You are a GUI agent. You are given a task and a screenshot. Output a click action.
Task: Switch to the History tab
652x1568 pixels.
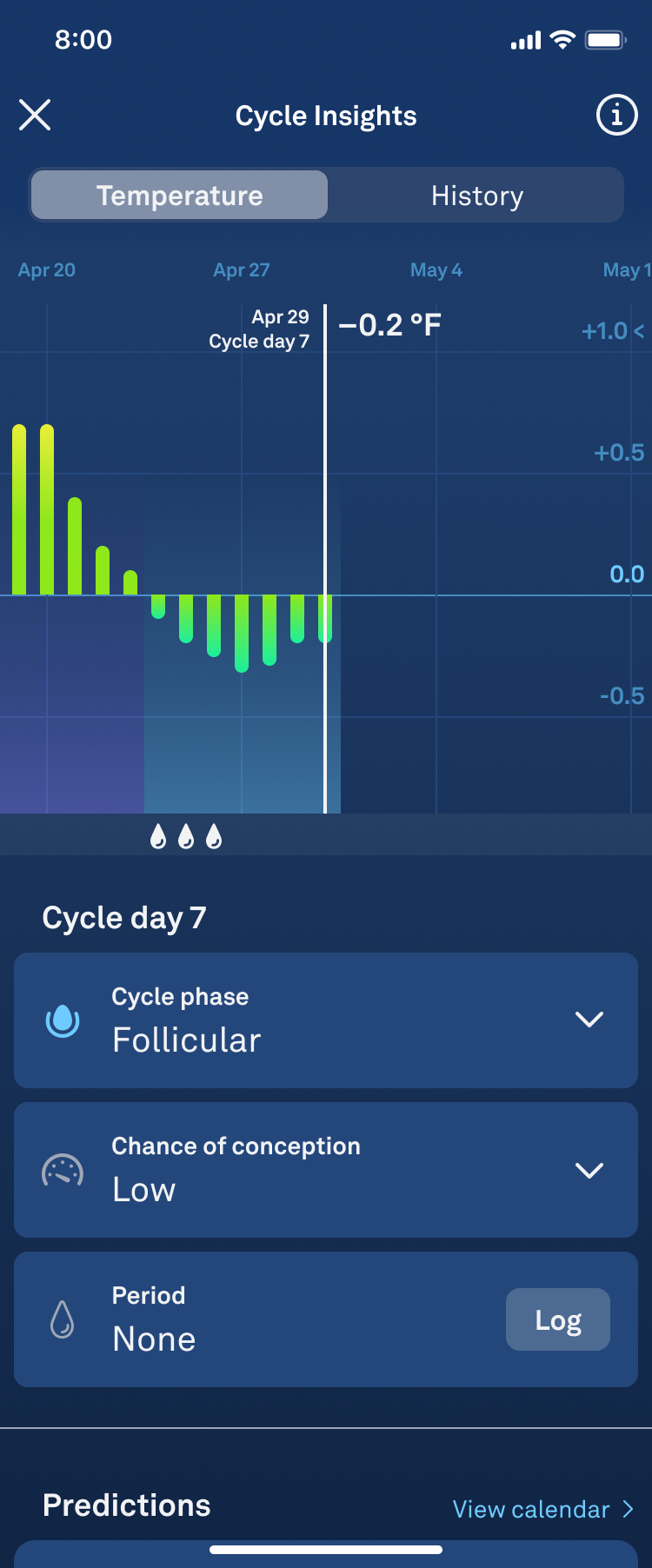[x=476, y=196]
